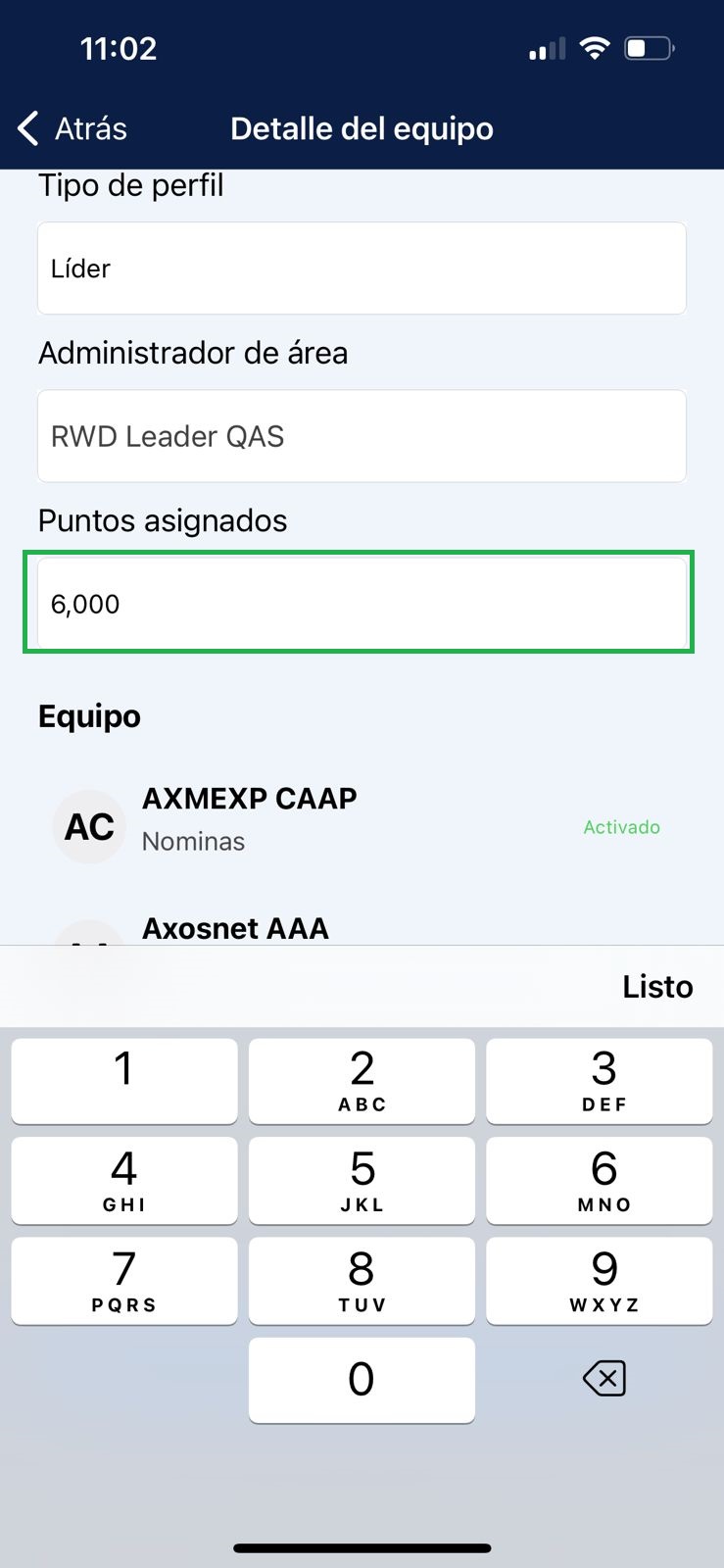Select the Administrador de área field
The width and height of the screenshot is (724, 1568).
click(361, 436)
